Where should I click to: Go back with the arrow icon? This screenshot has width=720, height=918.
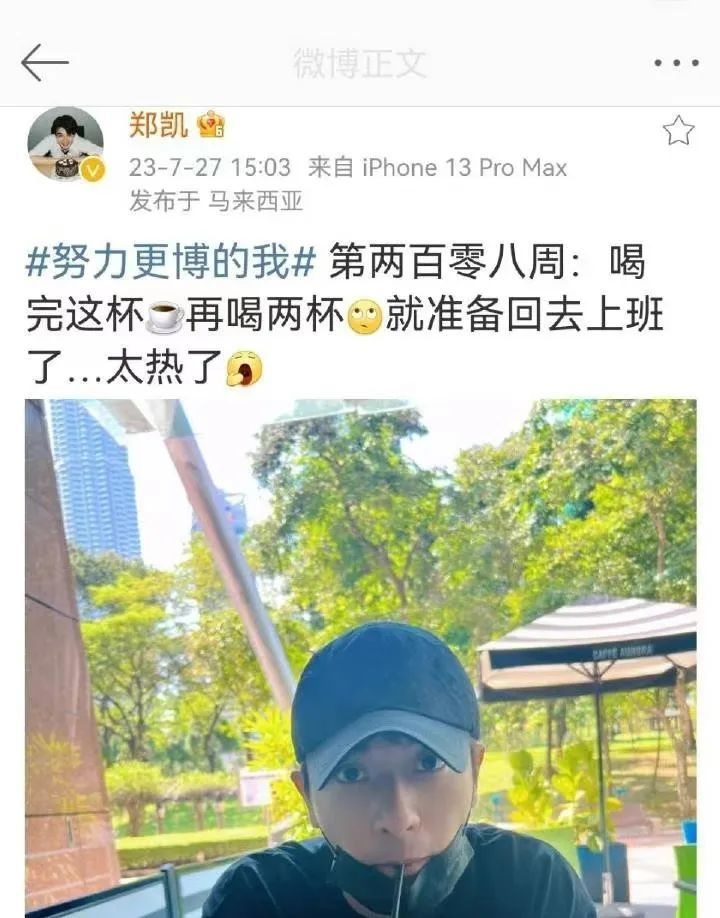(x=45, y=63)
